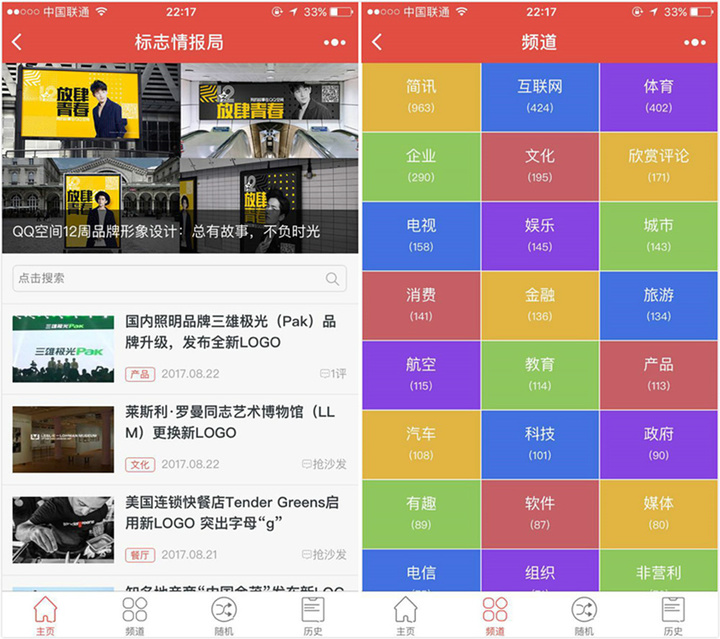Open the 体育 channel
This screenshot has height=639, width=720.
pyautogui.click(x=658, y=97)
